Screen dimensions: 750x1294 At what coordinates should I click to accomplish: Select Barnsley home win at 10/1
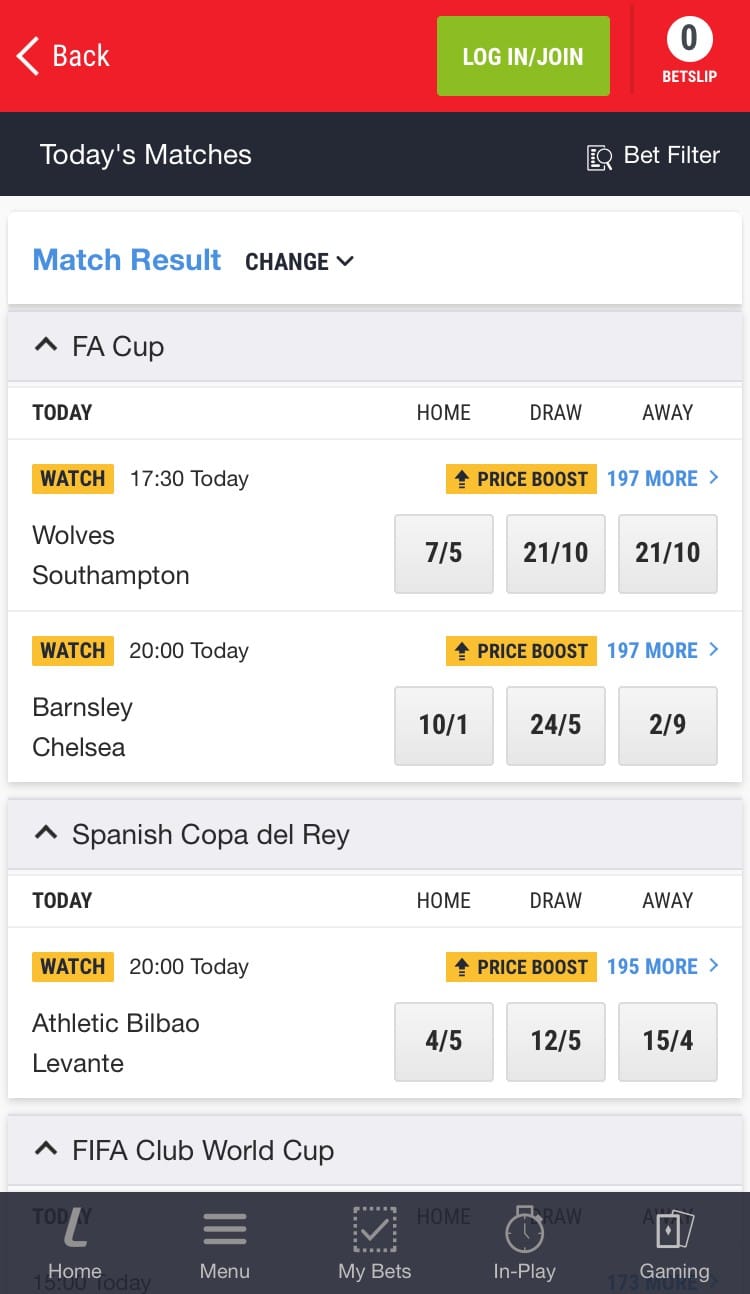(x=444, y=725)
